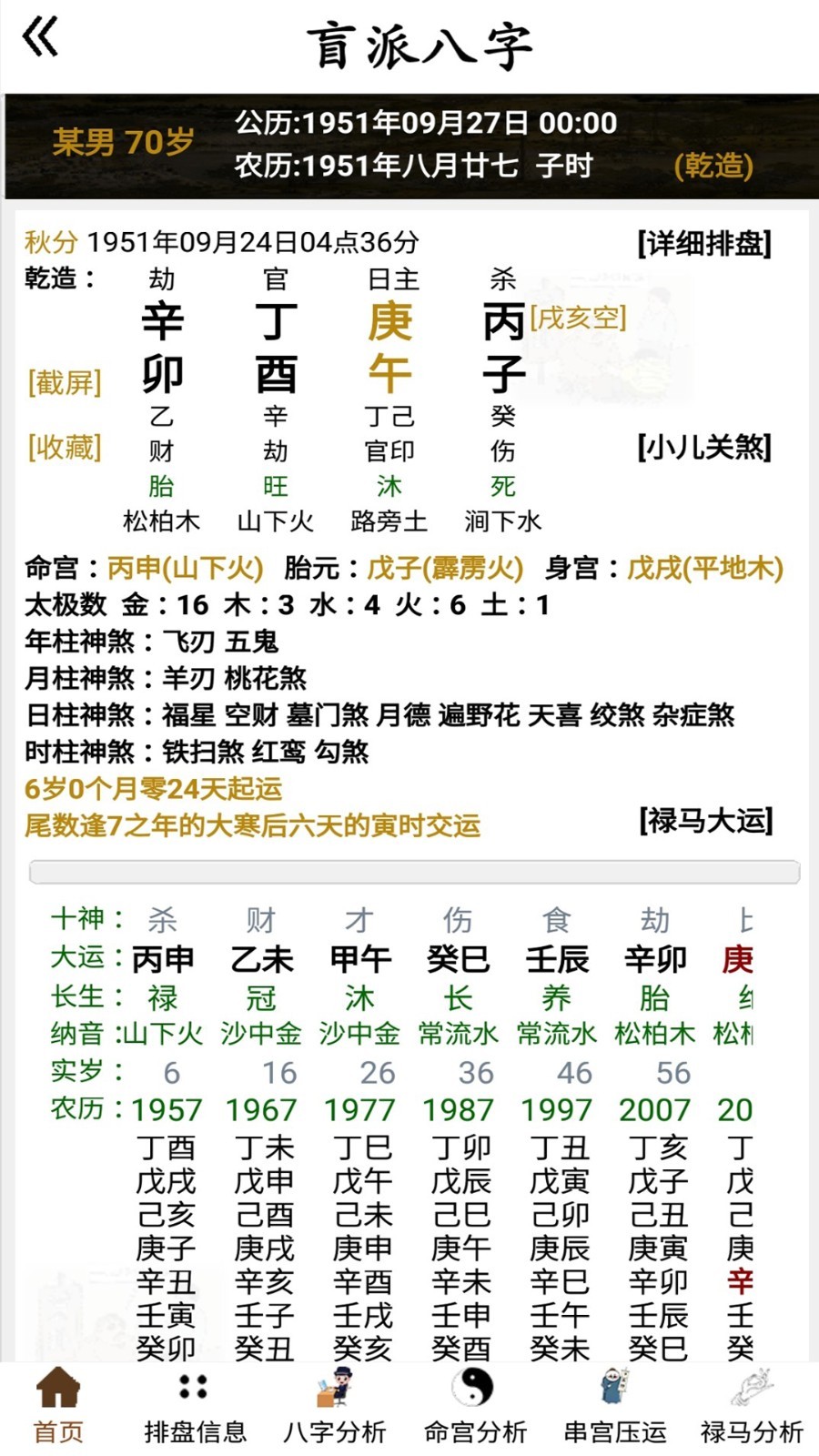Screen dimensions: 819x1456
Task: Tap the 截屏 screenshot button
Action: point(65,382)
